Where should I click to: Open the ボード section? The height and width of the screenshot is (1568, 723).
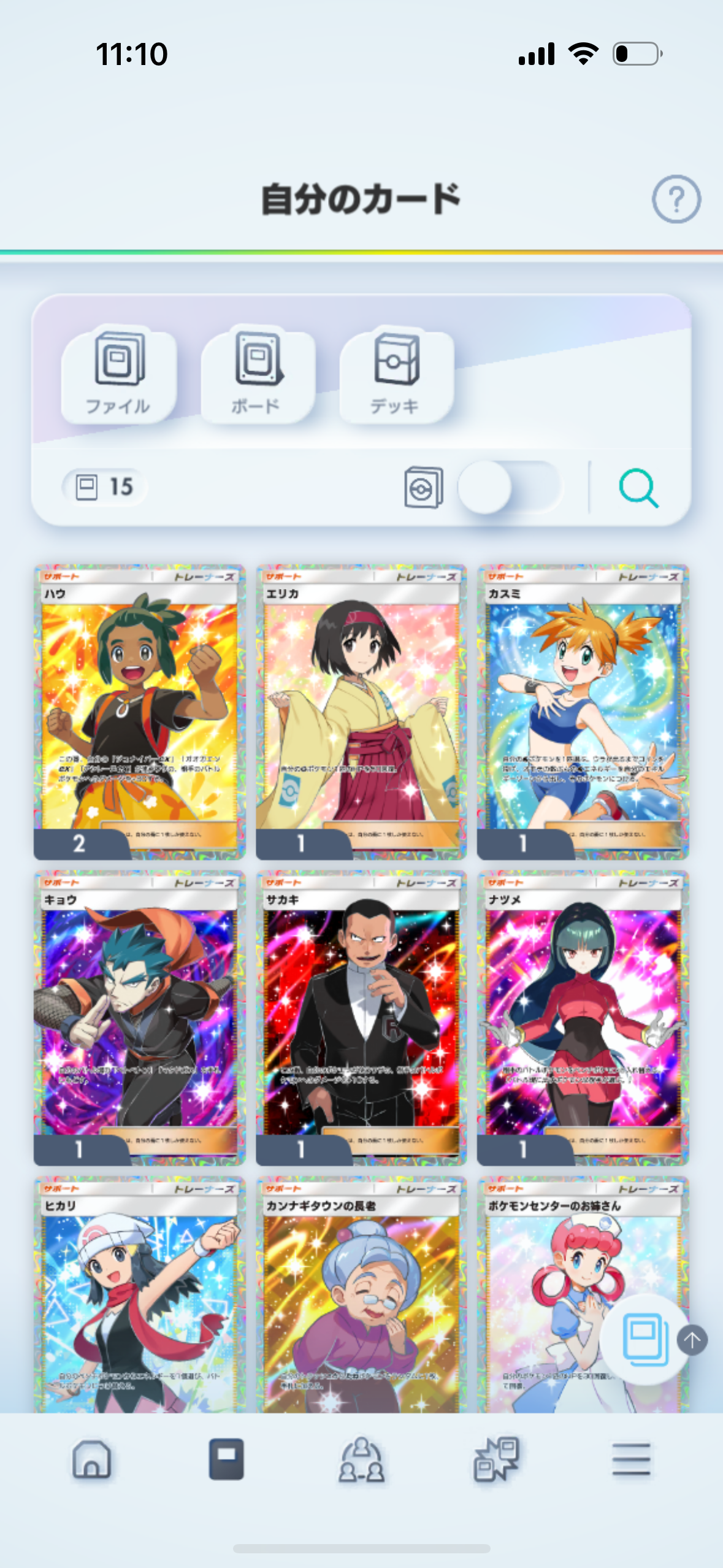coord(258,374)
